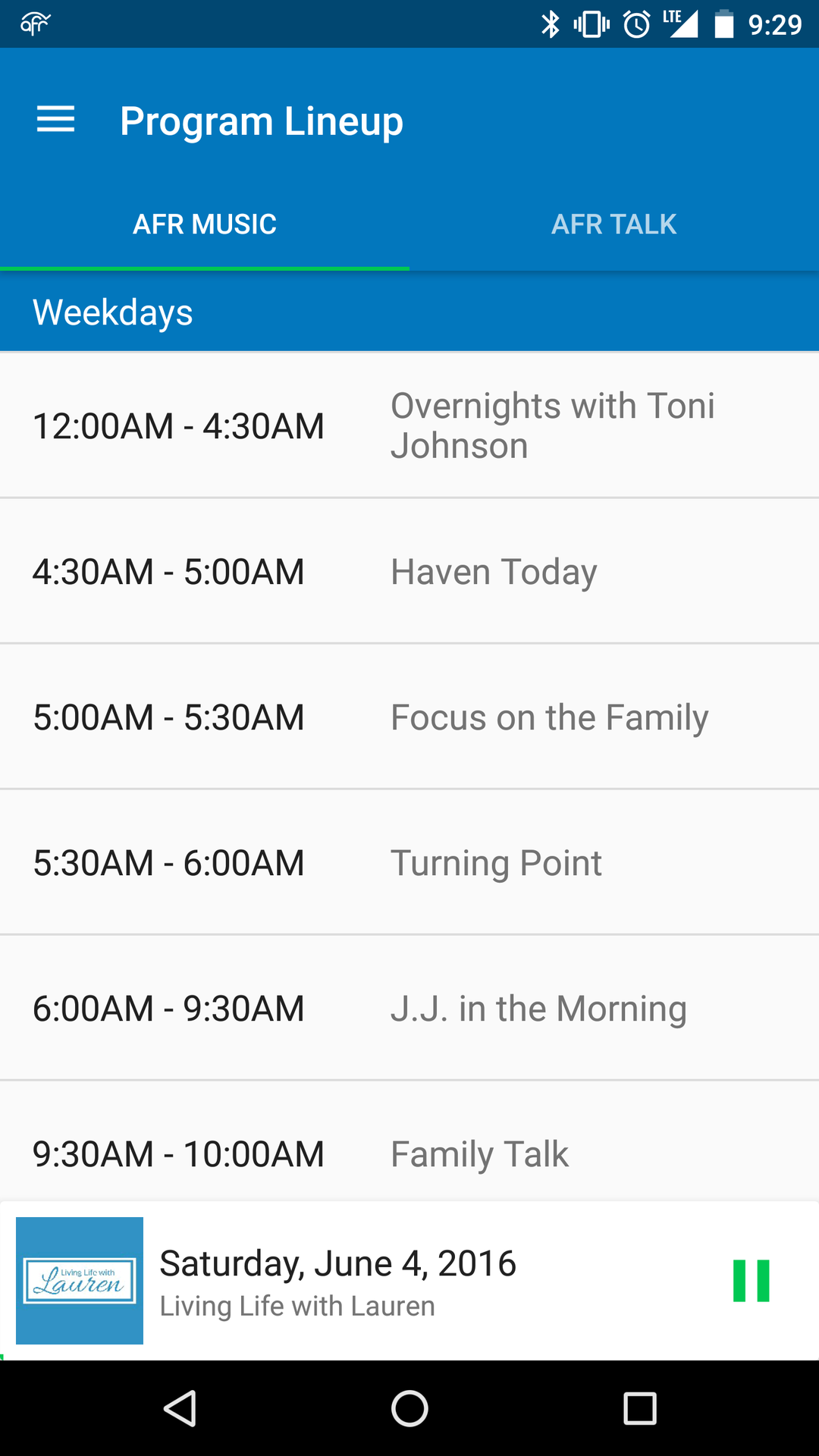Open the navigation drawer menu
819x1456 pixels.
tap(55, 120)
